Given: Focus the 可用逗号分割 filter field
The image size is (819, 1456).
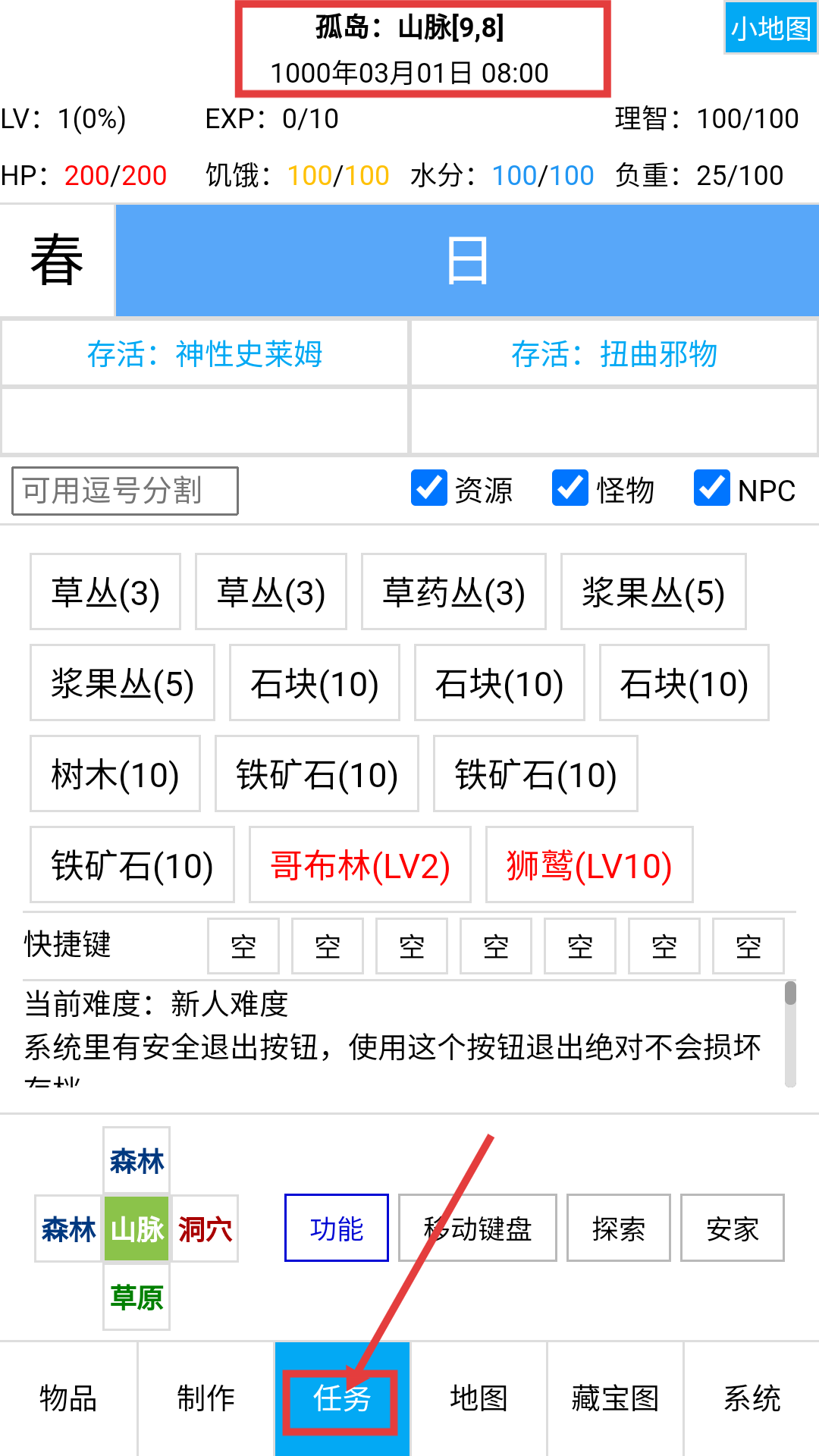Looking at the screenshot, I should pos(125,491).
